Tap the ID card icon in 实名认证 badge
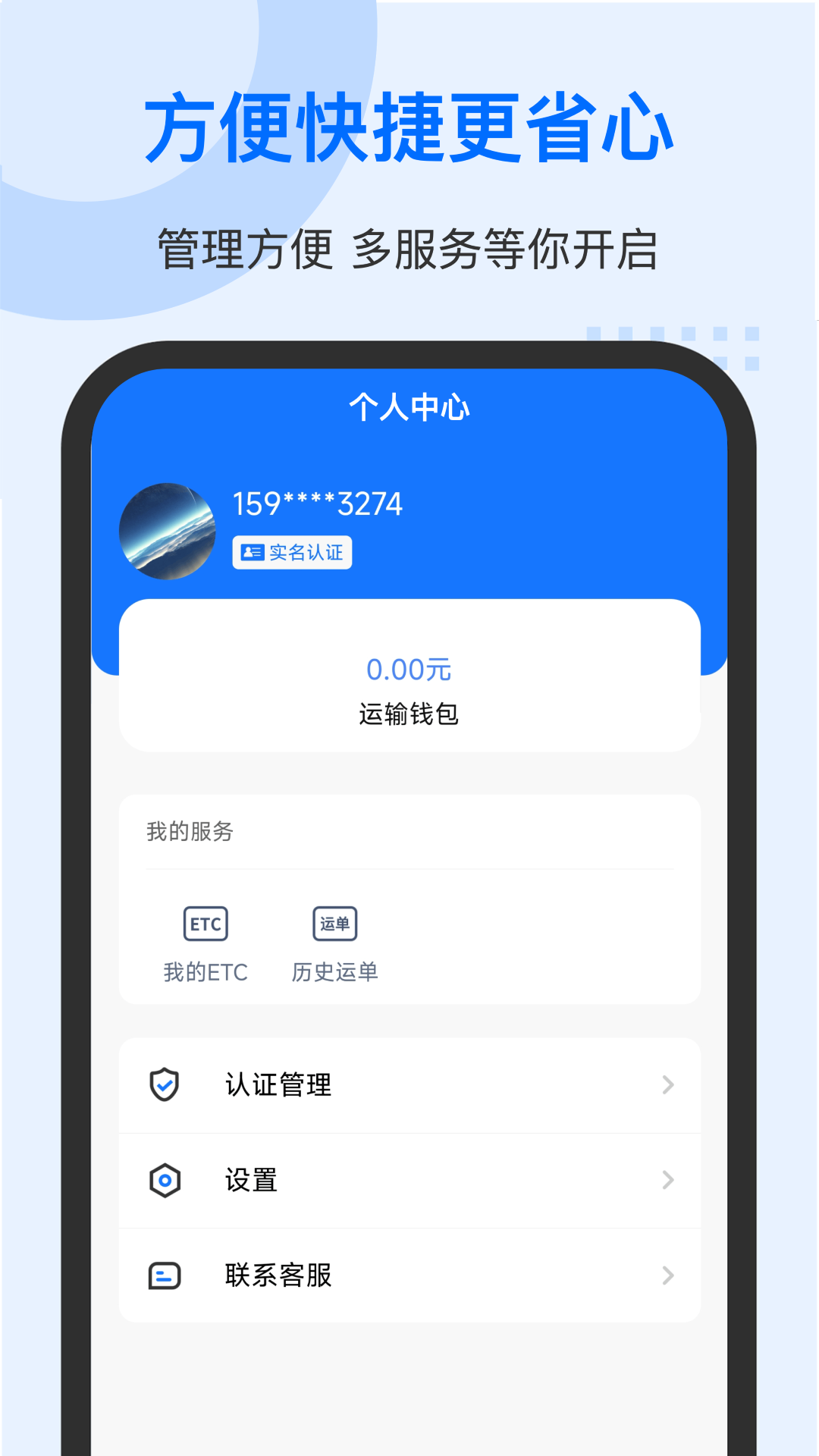This screenshot has height=1456, width=819. pos(252,553)
